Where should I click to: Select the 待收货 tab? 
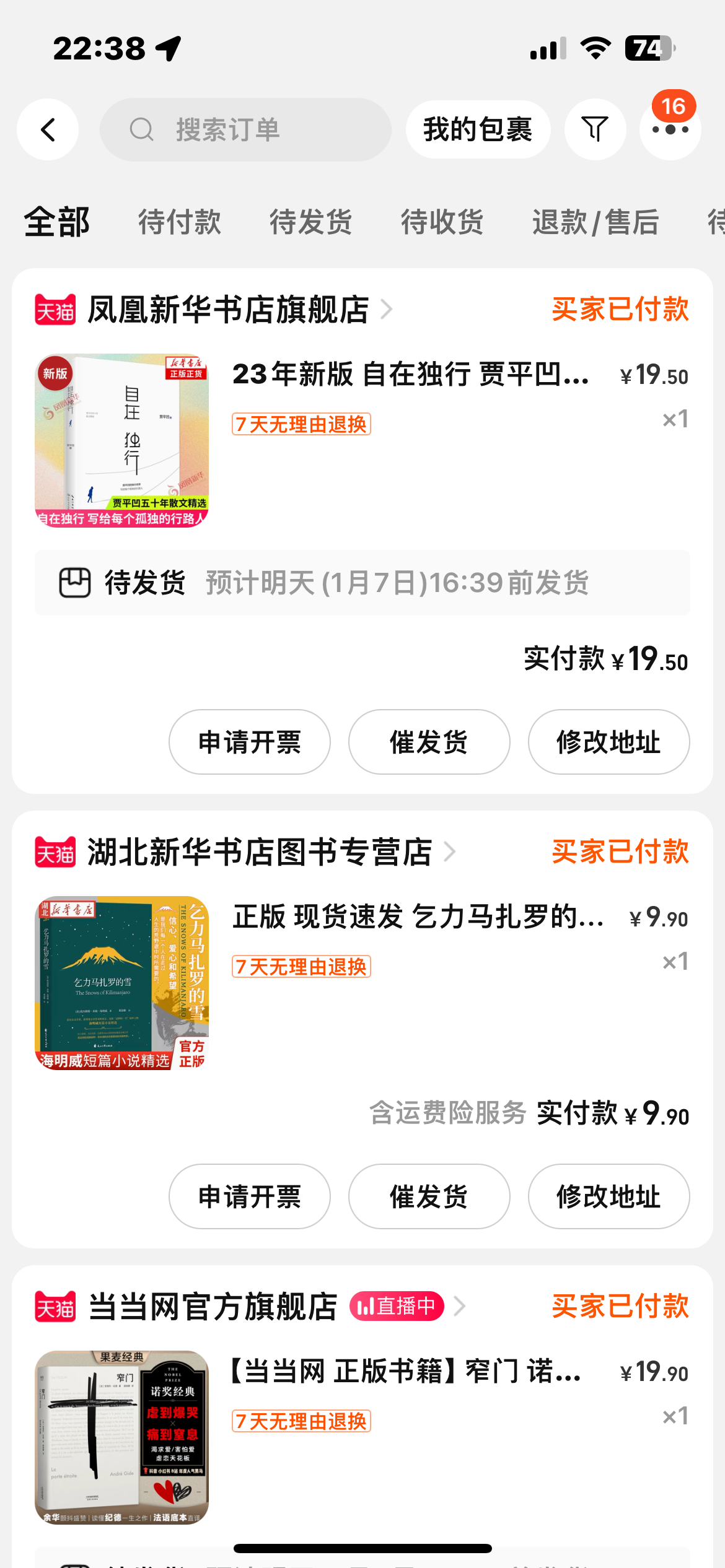point(442,222)
